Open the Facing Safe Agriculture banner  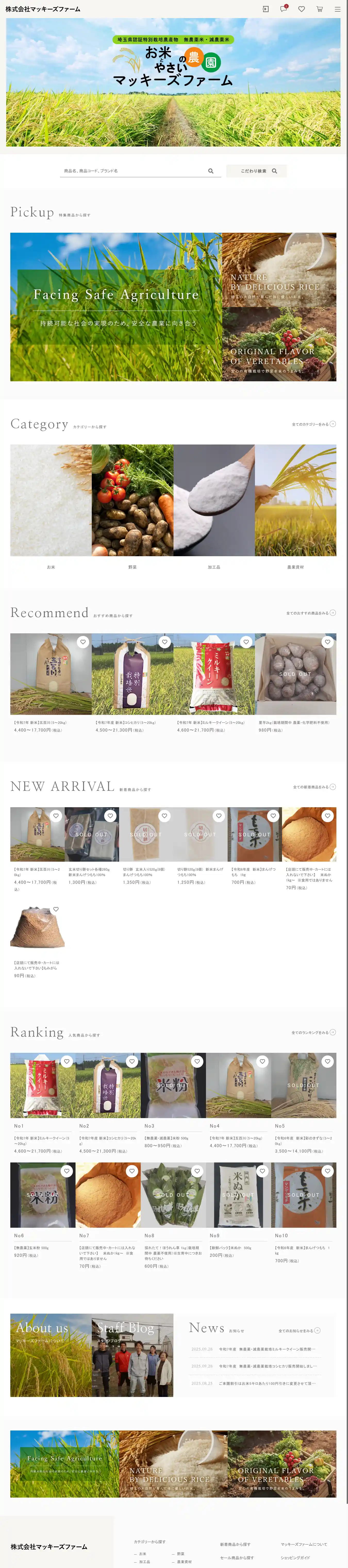pyautogui.click(x=115, y=307)
